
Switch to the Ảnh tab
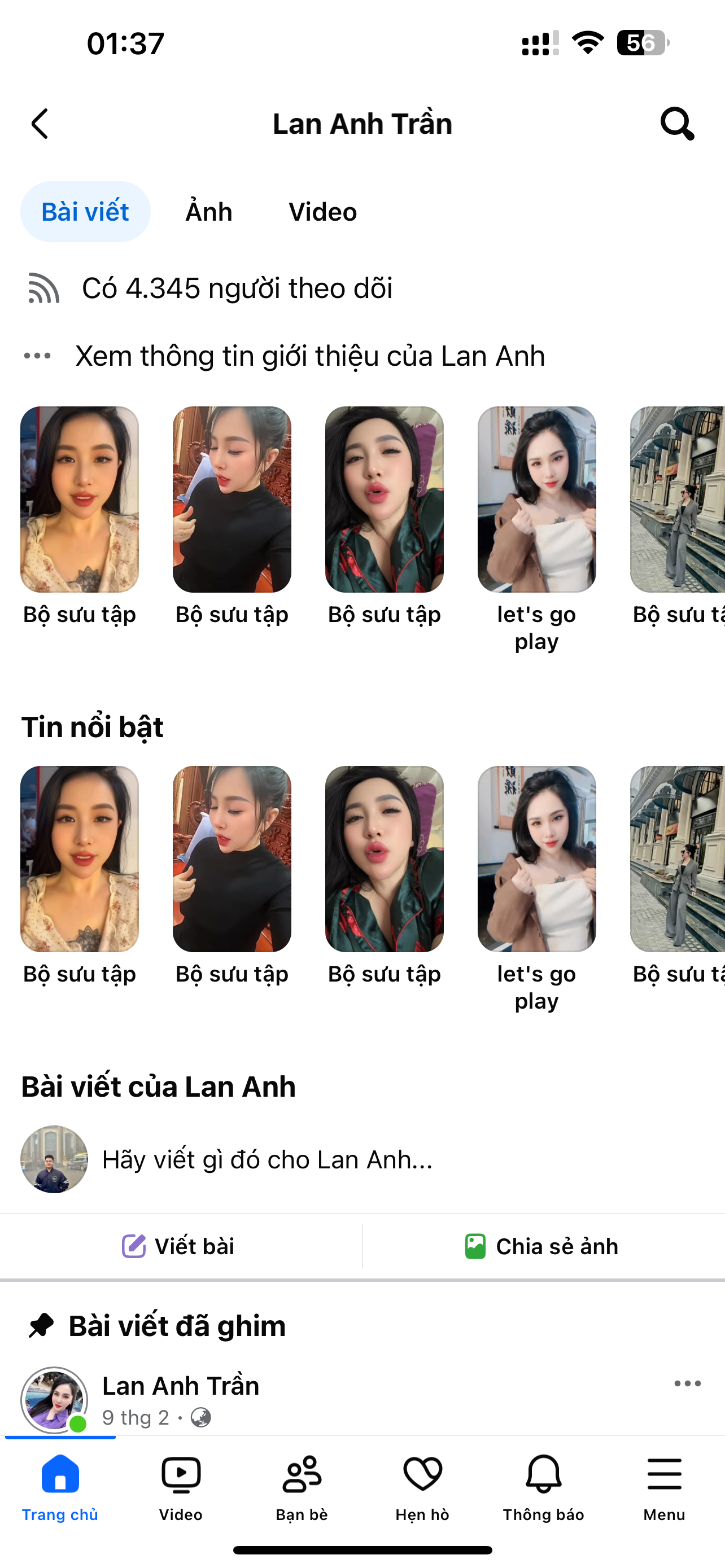pos(209,212)
